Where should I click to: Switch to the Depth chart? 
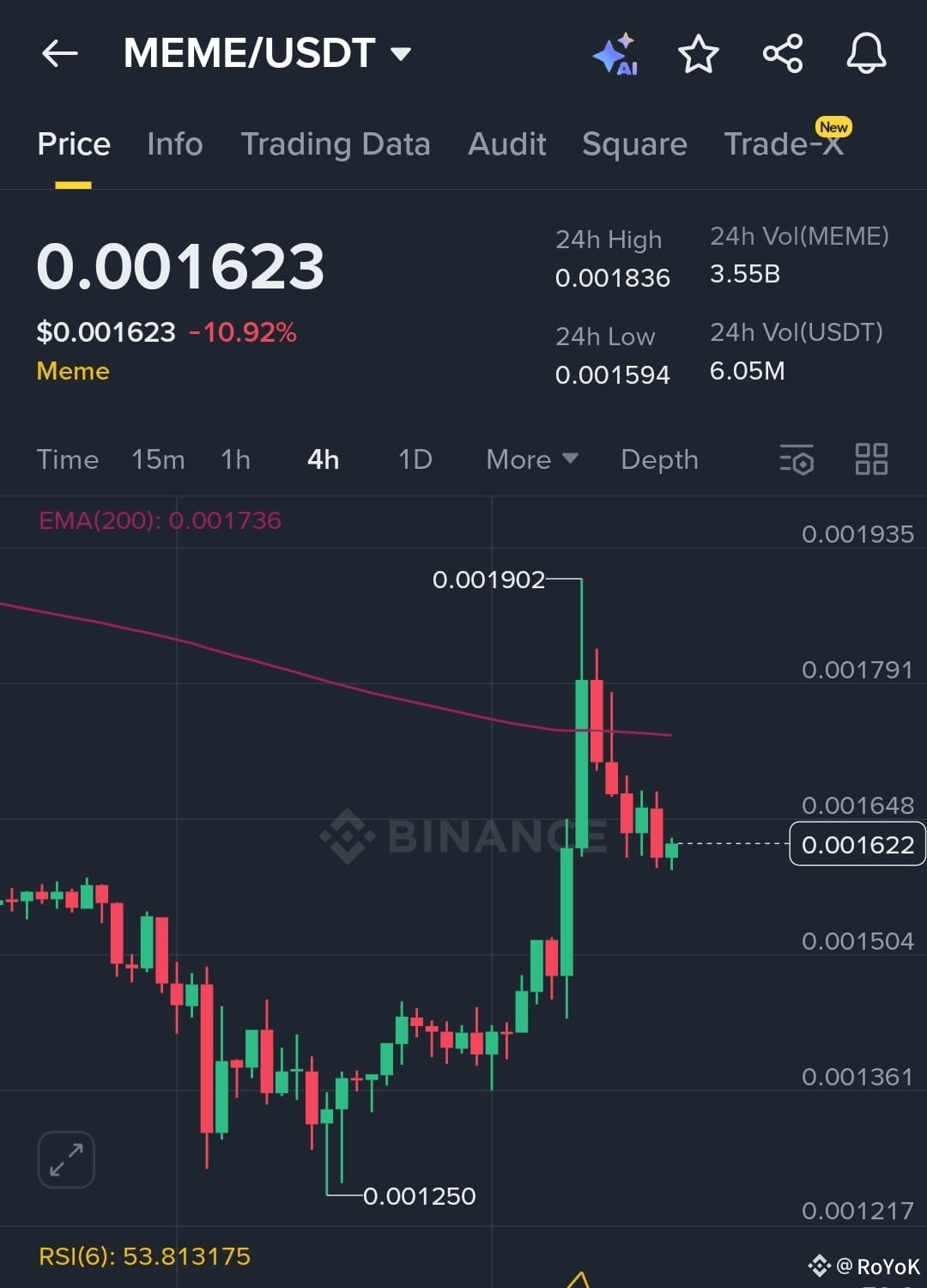(x=659, y=459)
